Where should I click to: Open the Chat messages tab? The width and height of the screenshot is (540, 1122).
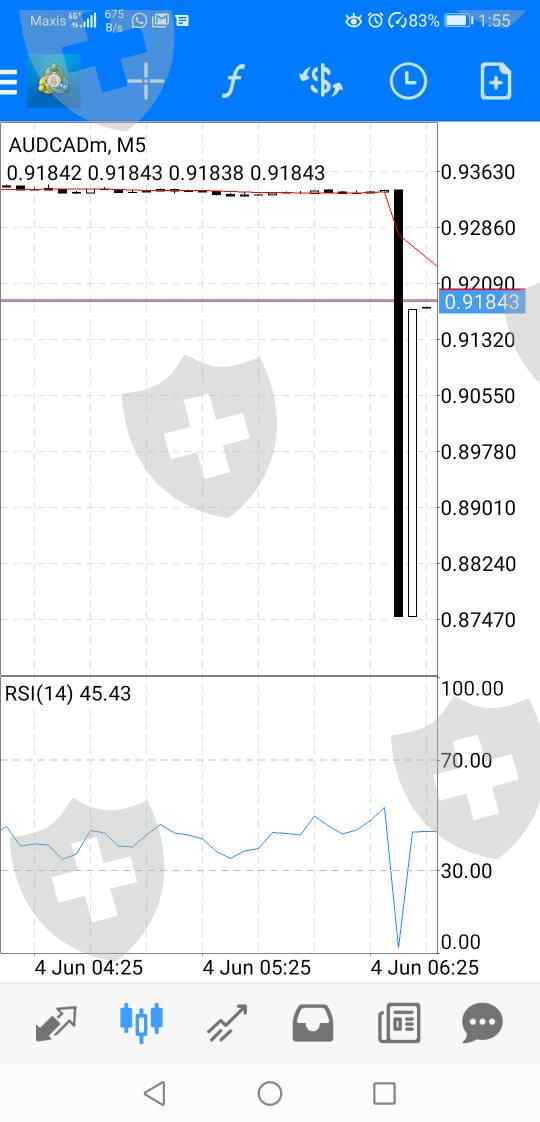tap(483, 1023)
